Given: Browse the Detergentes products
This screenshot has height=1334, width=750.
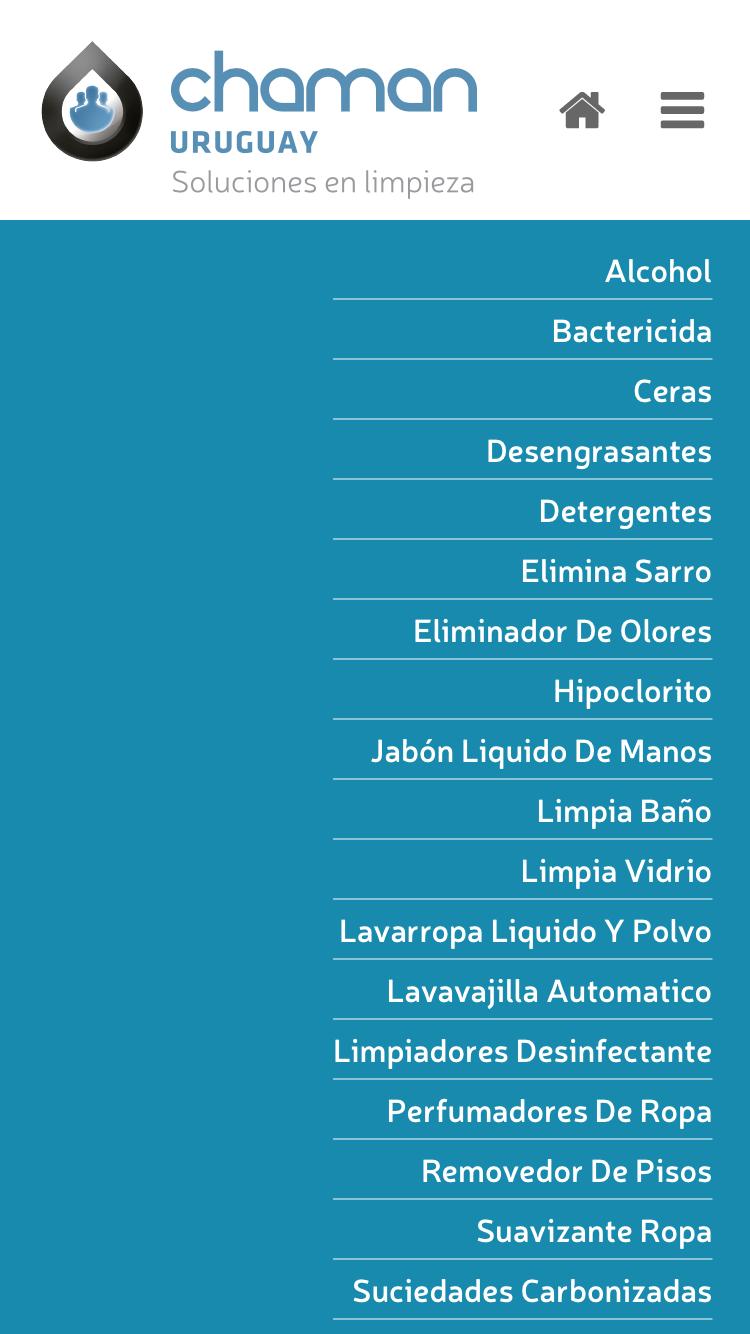Looking at the screenshot, I should pos(626,511).
